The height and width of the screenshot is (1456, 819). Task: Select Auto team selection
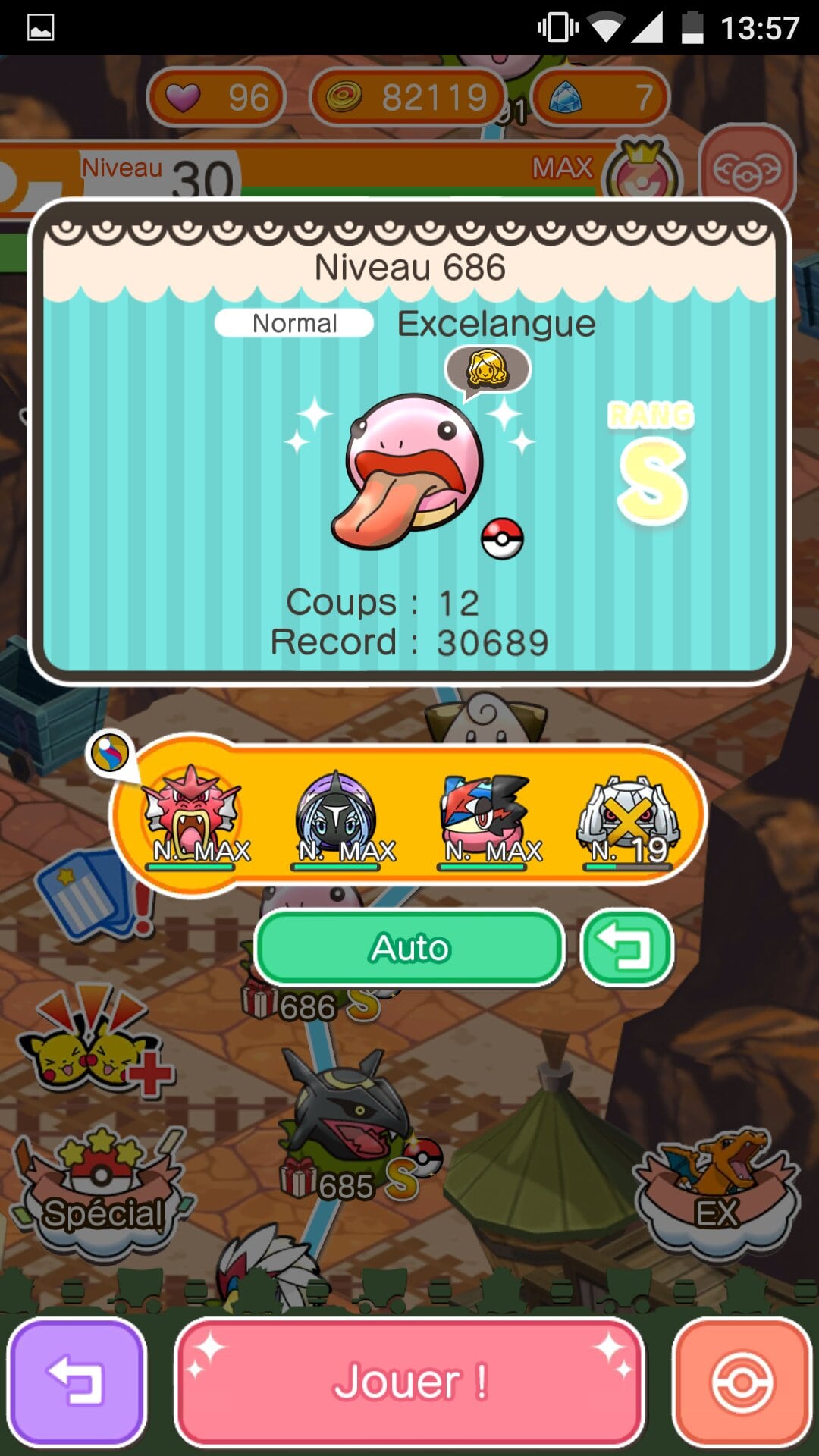(410, 948)
